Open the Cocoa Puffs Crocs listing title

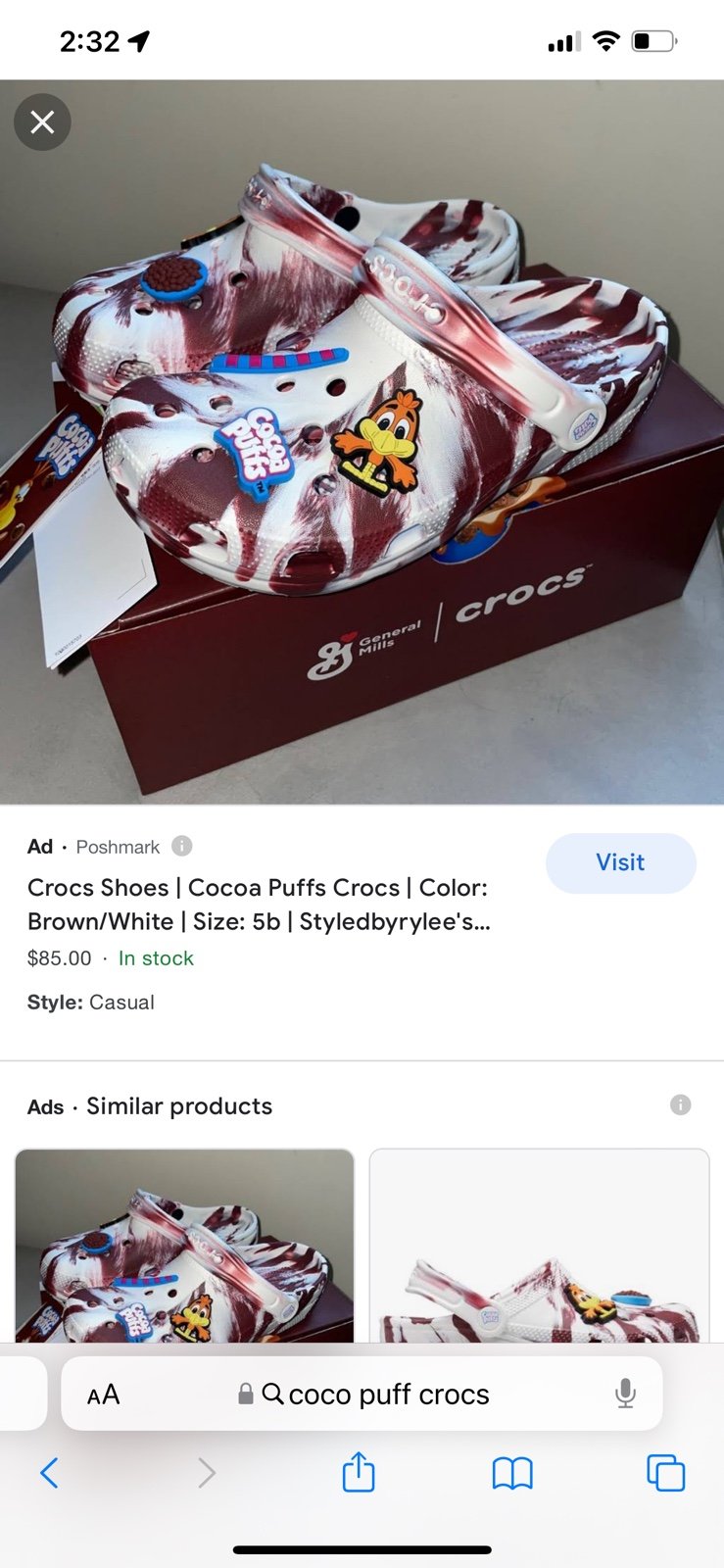[x=259, y=905]
